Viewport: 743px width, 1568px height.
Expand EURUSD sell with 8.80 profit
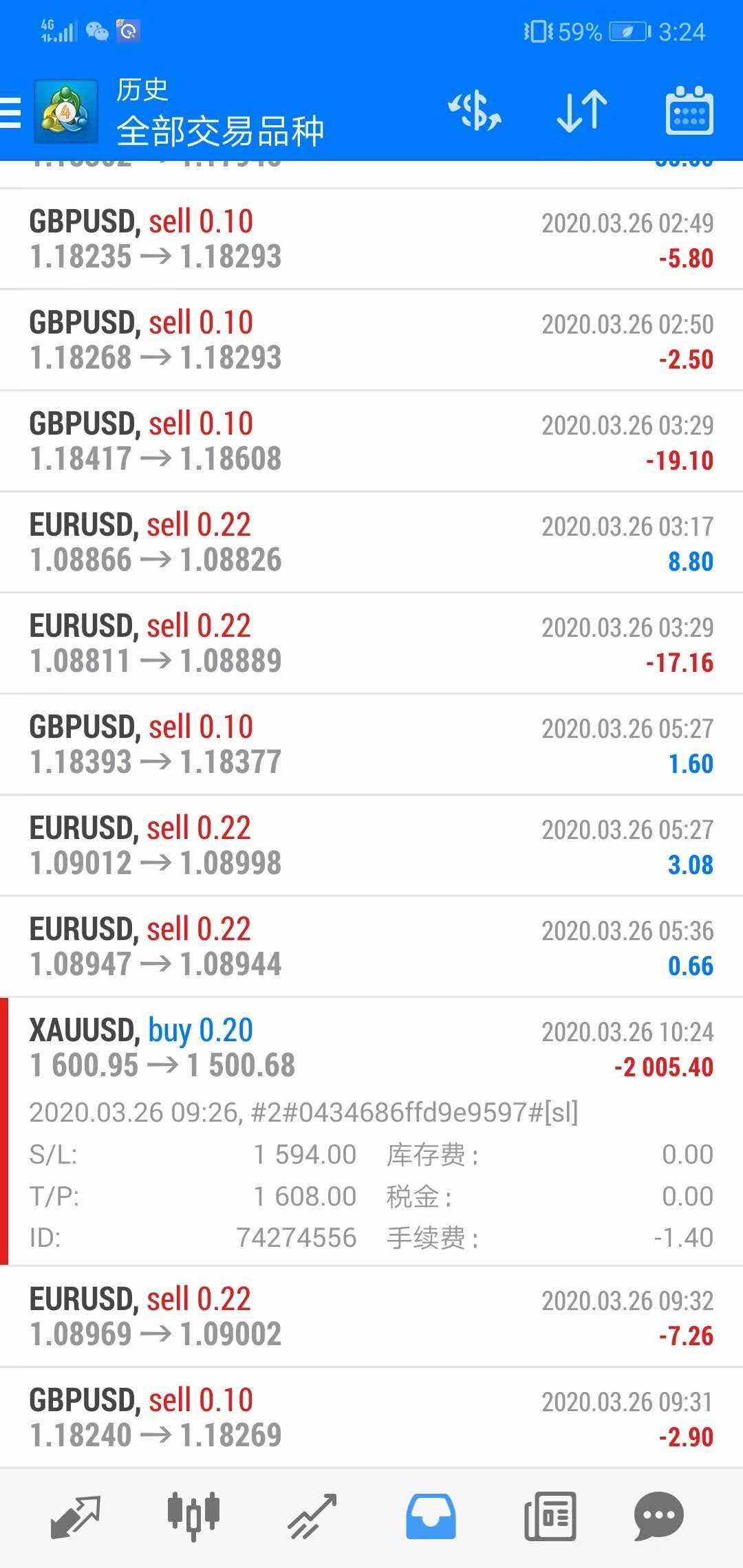point(371,543)
